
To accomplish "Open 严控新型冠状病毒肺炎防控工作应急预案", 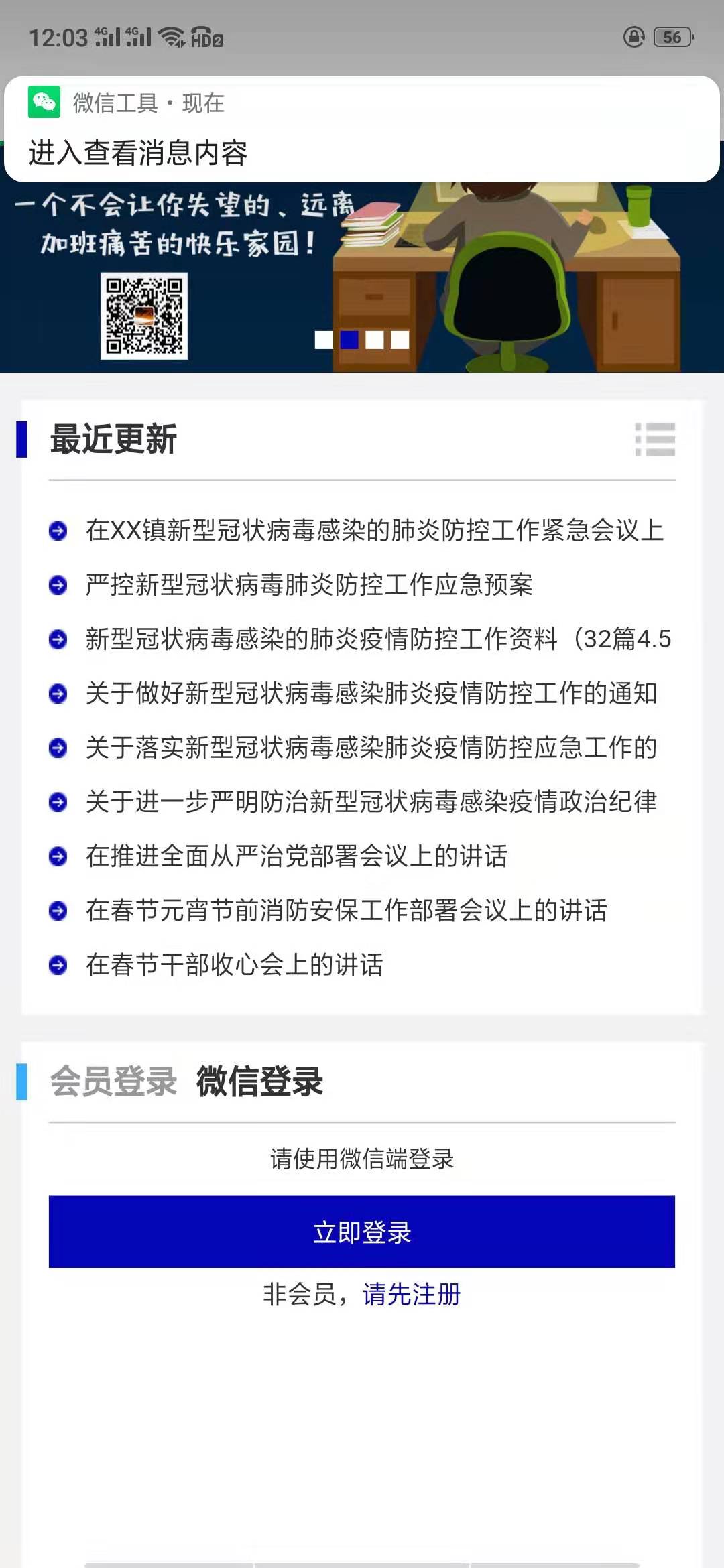I will pyautogui.click(x=309, y=585).
